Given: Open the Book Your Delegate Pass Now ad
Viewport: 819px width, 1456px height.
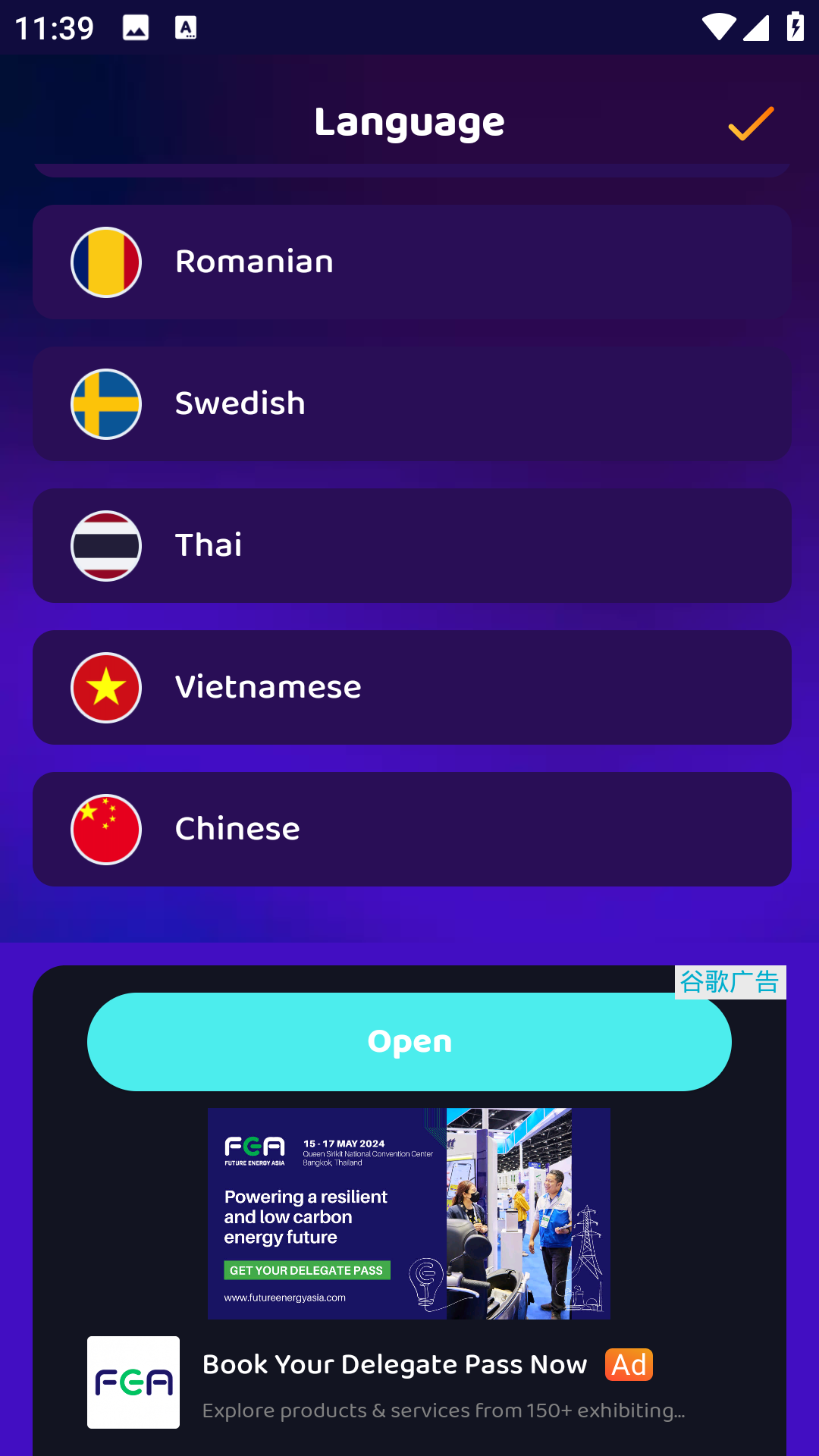Looking at the screenshot, I should pyautogui.click(x=394, y=1365).
